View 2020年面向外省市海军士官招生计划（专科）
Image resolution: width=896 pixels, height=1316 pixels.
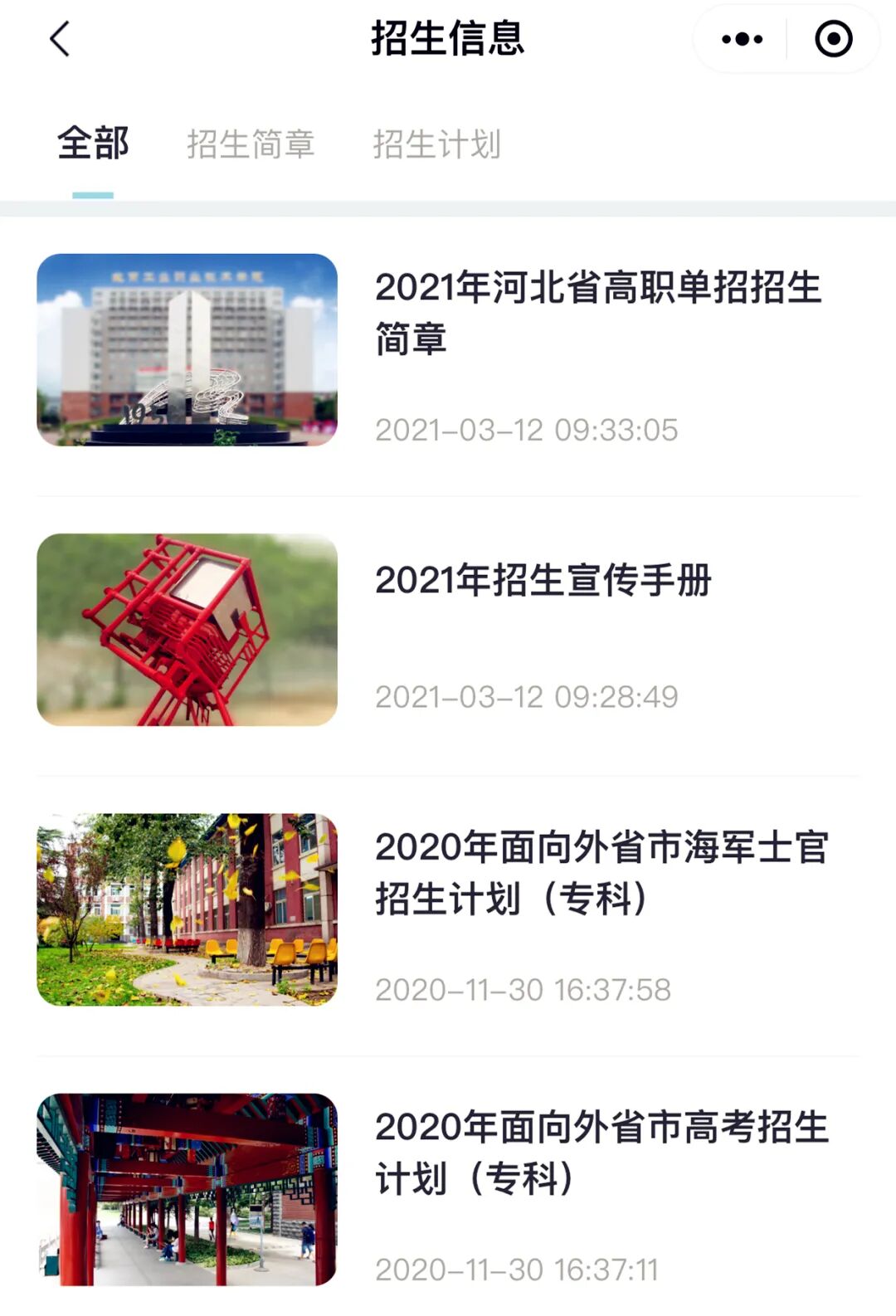click(601, 873)
